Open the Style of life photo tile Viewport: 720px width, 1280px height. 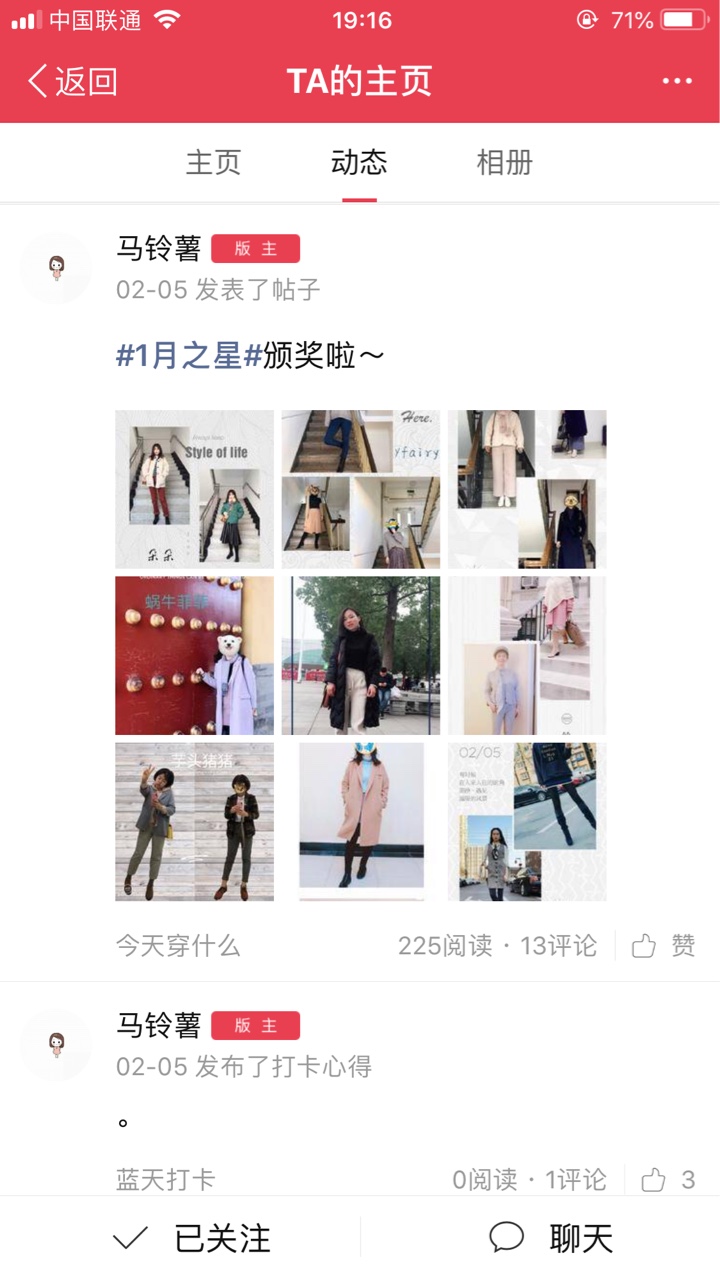point(194,489)
